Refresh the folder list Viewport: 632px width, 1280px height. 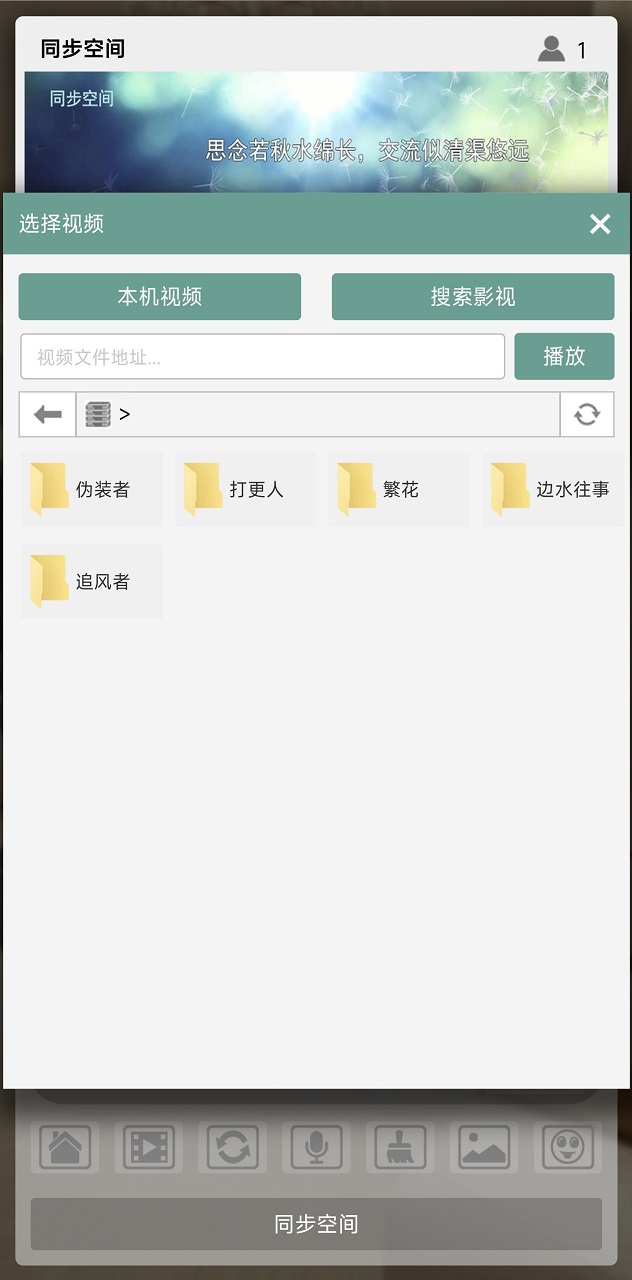[587, 415]
